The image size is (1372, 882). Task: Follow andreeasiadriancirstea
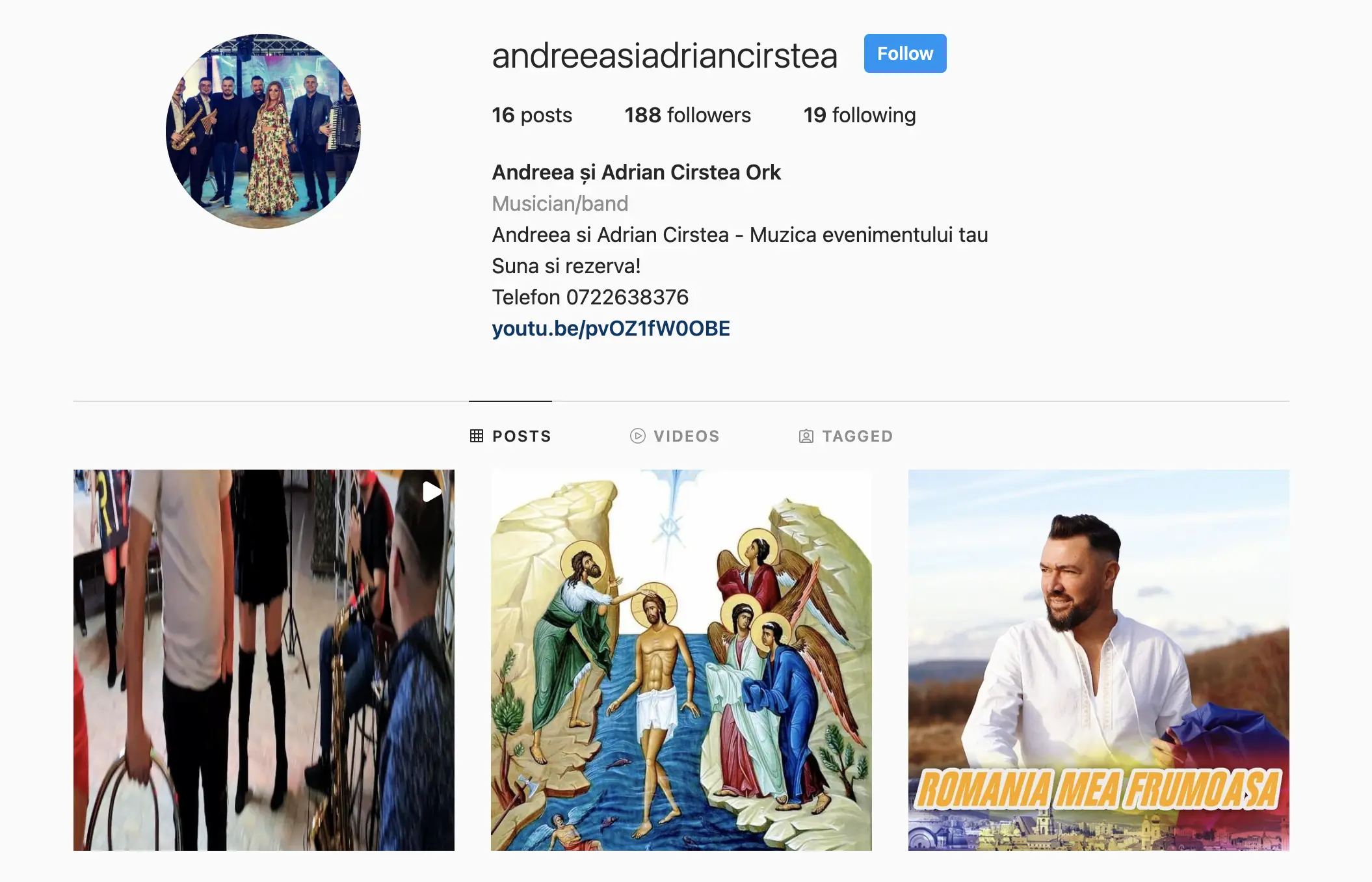(x=904, y=53)
